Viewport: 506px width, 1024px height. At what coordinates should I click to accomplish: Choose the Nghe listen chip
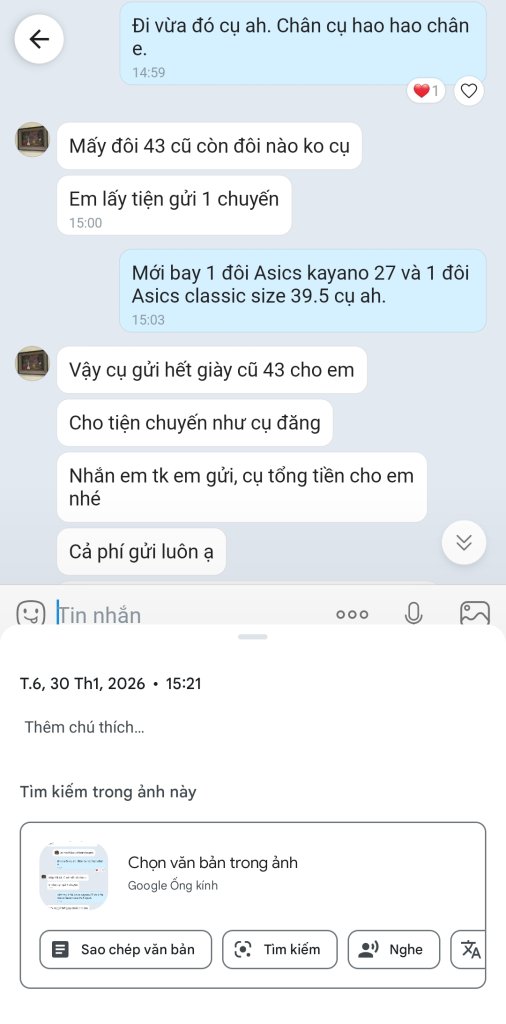394,950
